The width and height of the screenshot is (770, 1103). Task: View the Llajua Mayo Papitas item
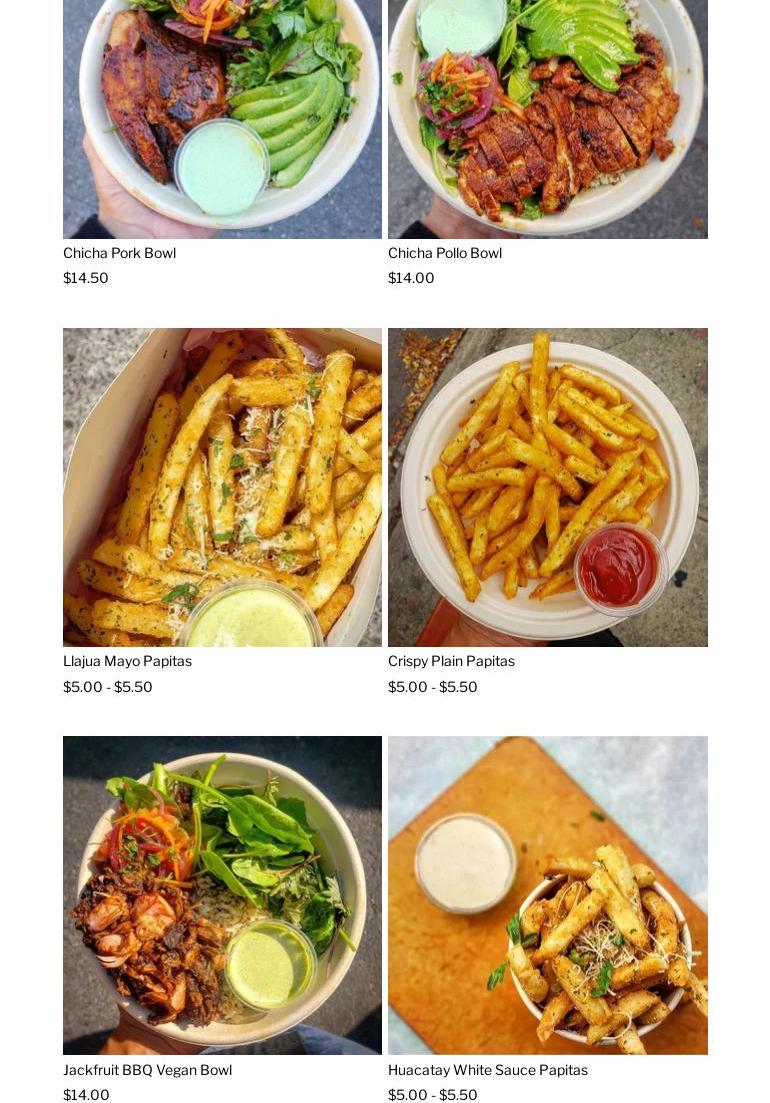coord(127,661)
